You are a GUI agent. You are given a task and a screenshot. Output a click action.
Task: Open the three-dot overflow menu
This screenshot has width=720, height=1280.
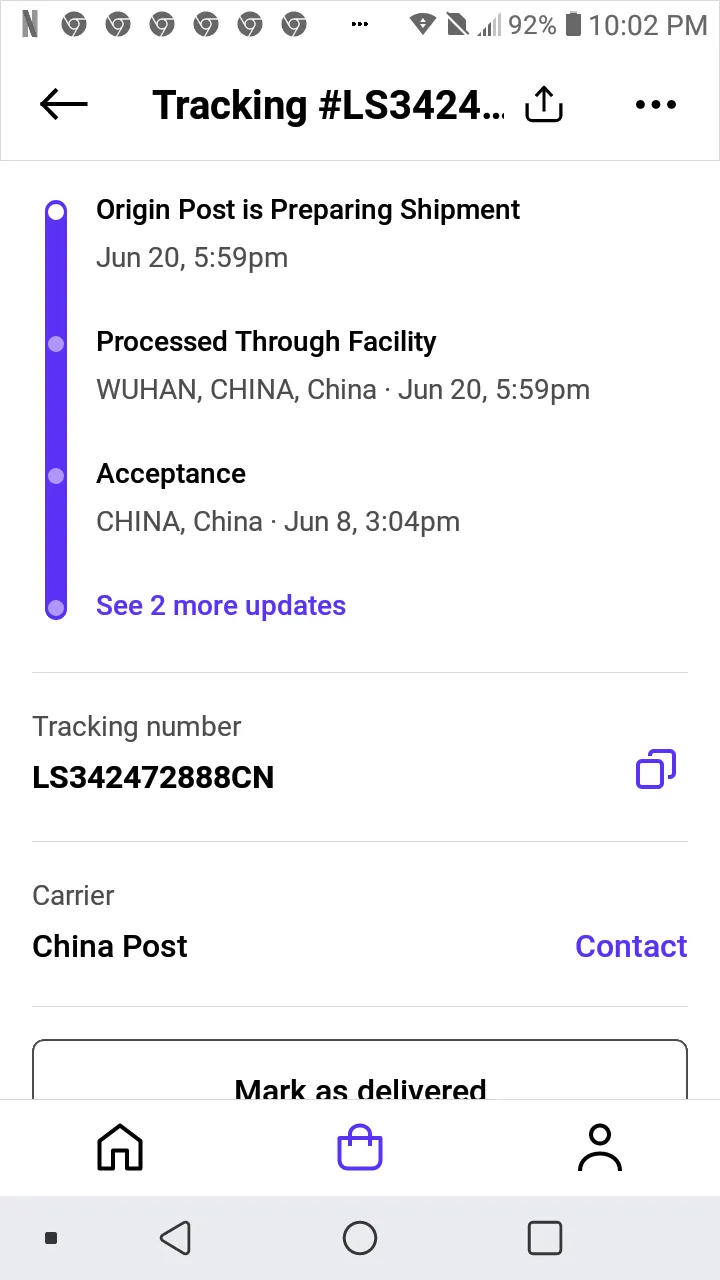pos(656,104)
